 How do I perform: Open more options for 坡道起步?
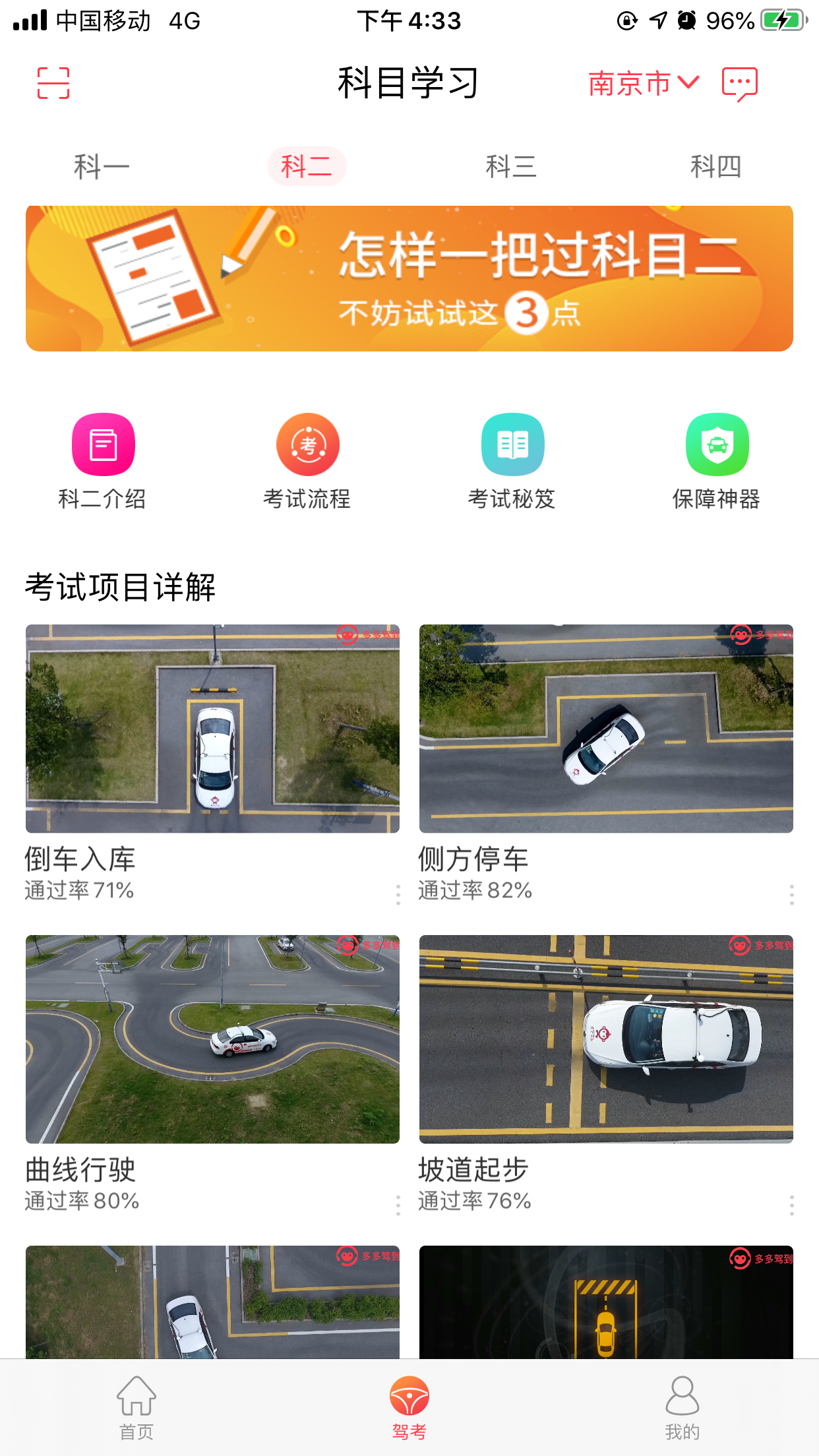click(791, 1205)
